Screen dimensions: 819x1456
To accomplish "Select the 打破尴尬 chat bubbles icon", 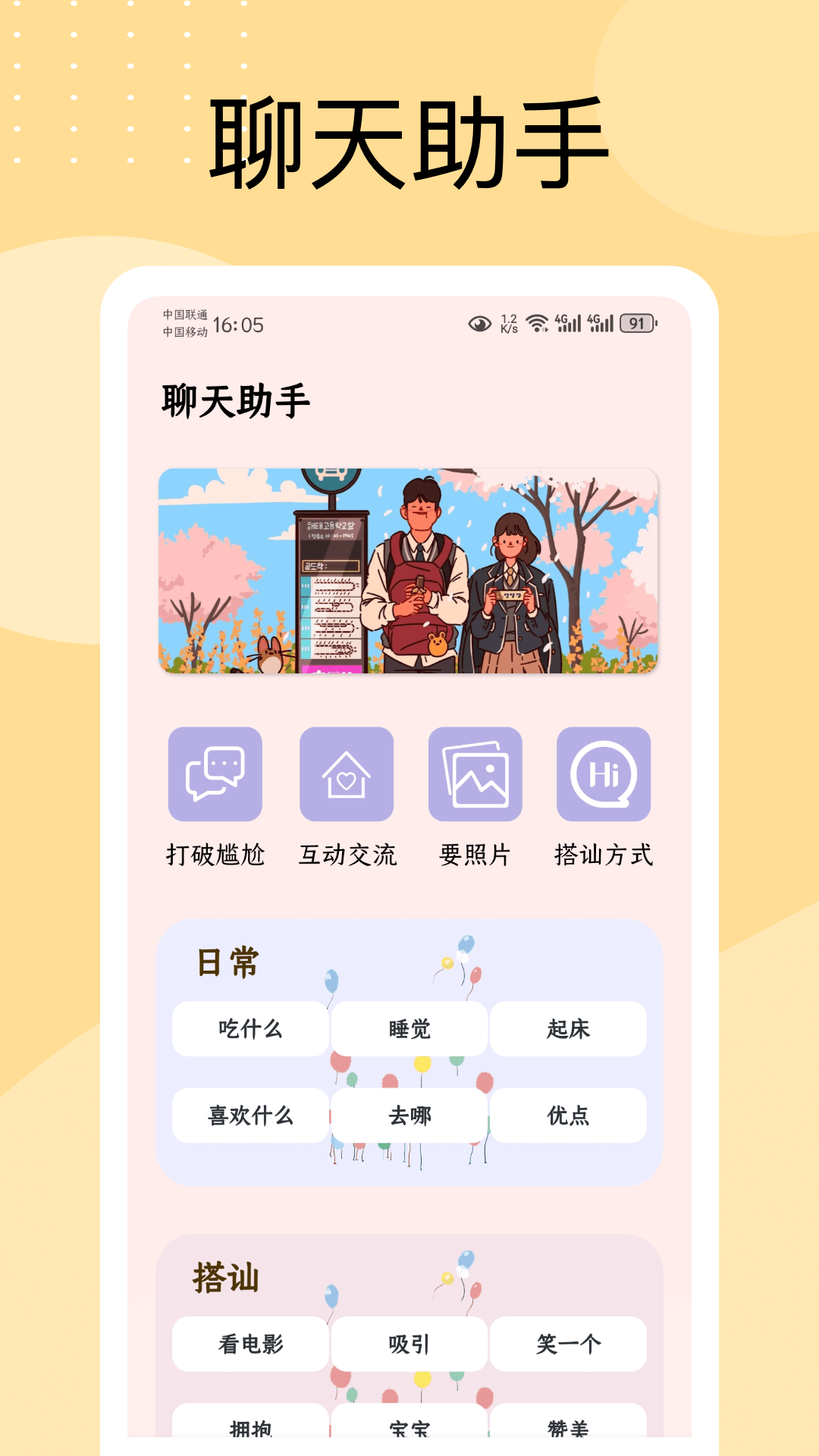I will (215, 775).
